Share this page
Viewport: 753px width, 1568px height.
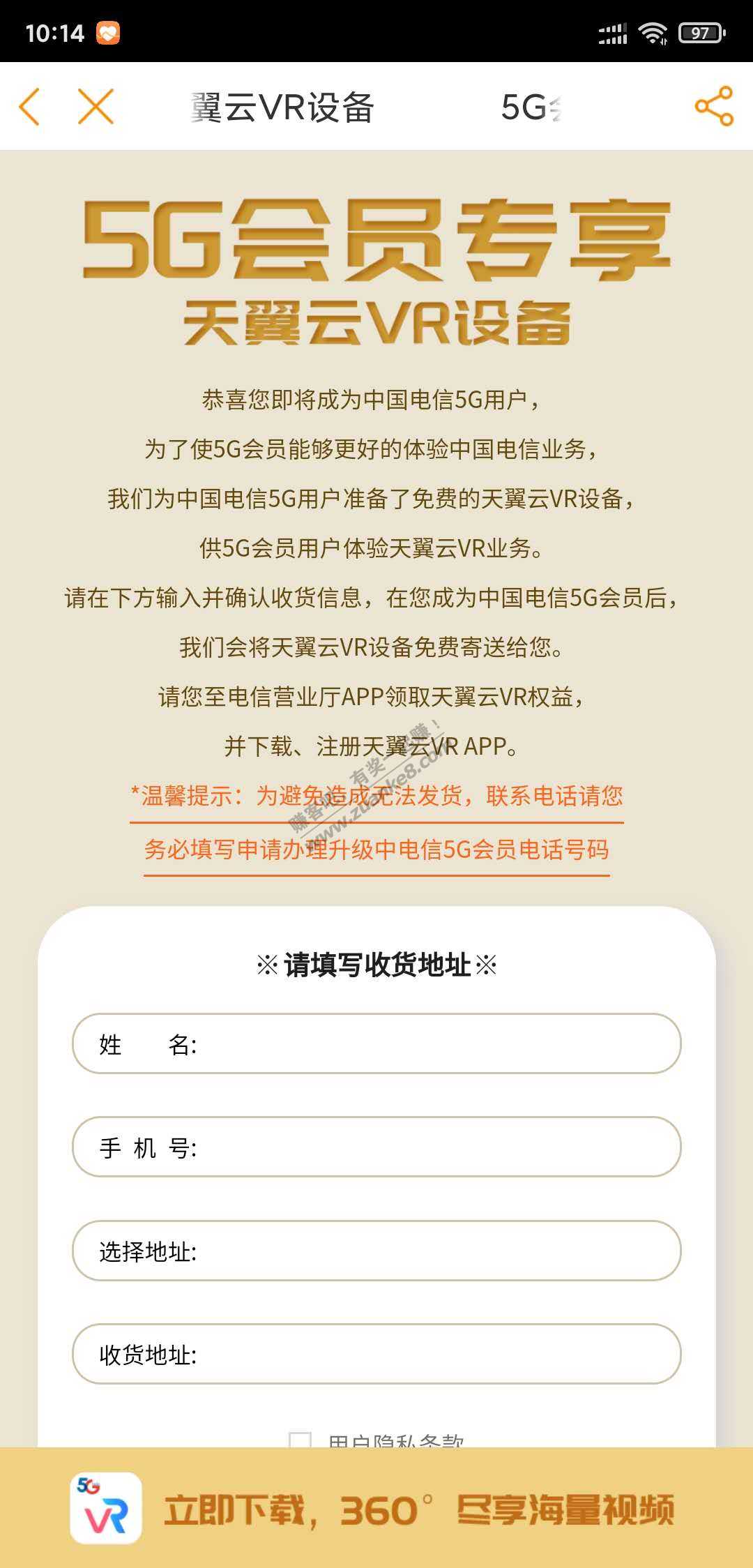[x=714, y=107]
